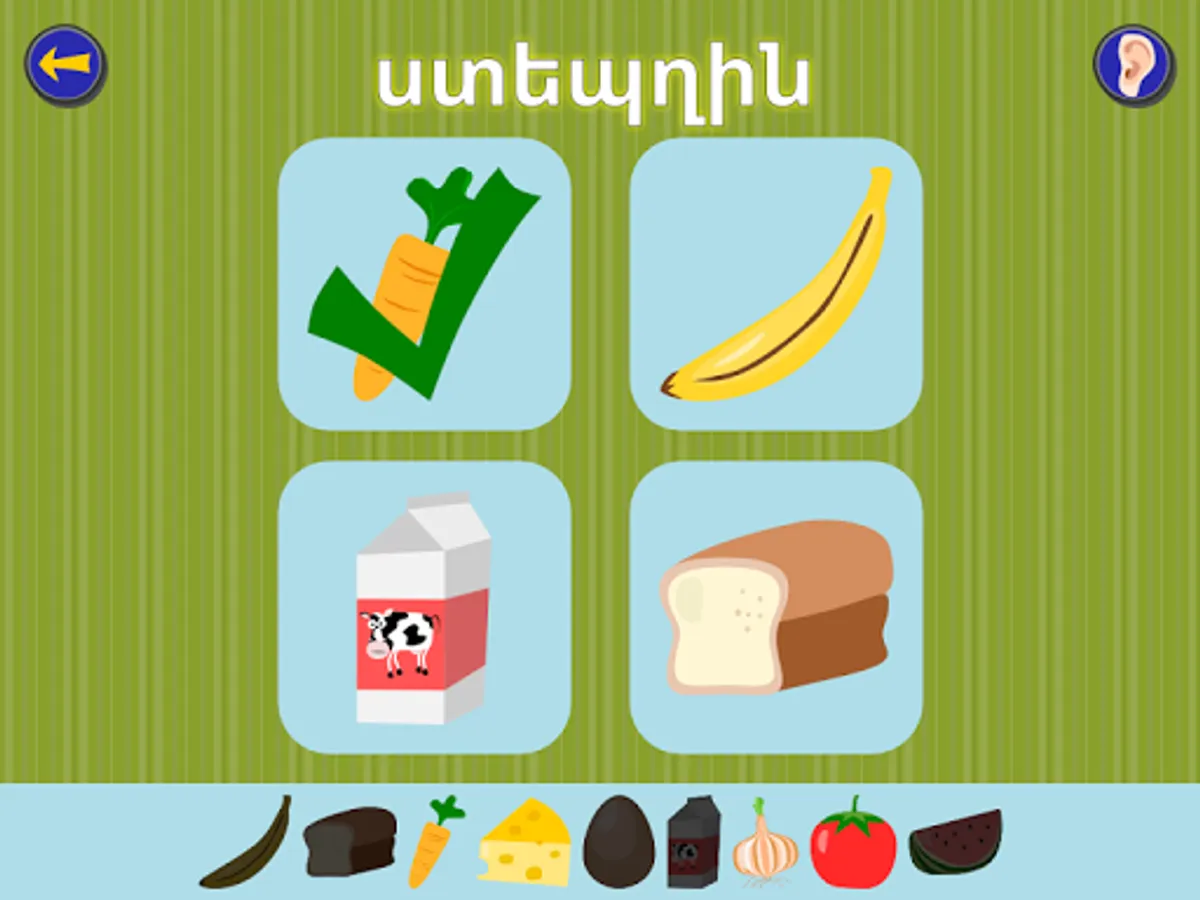The height and width of the screenshot is (900, 1200).
Task: Select the carrot picture card
Action: [424, 284]
